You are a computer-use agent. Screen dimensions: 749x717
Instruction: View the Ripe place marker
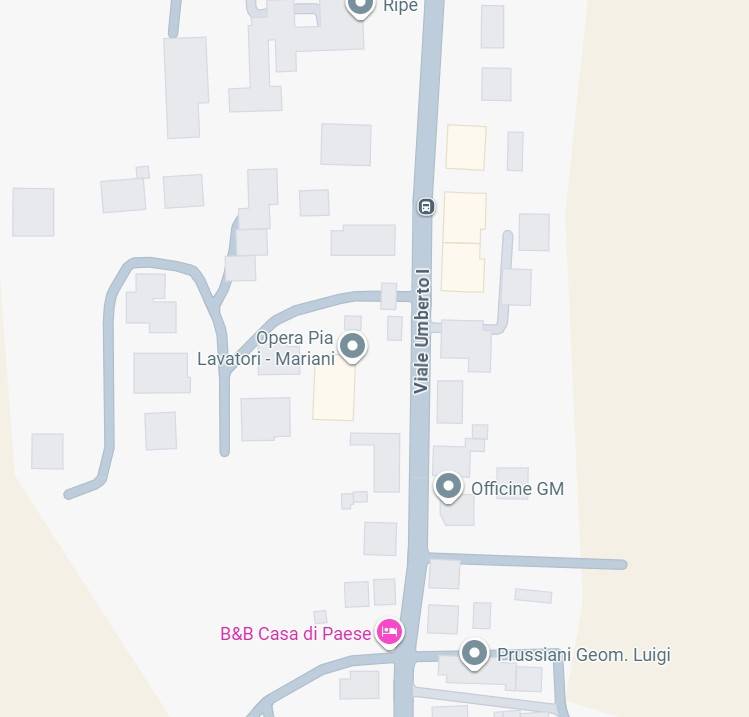[x=360, y=6]
